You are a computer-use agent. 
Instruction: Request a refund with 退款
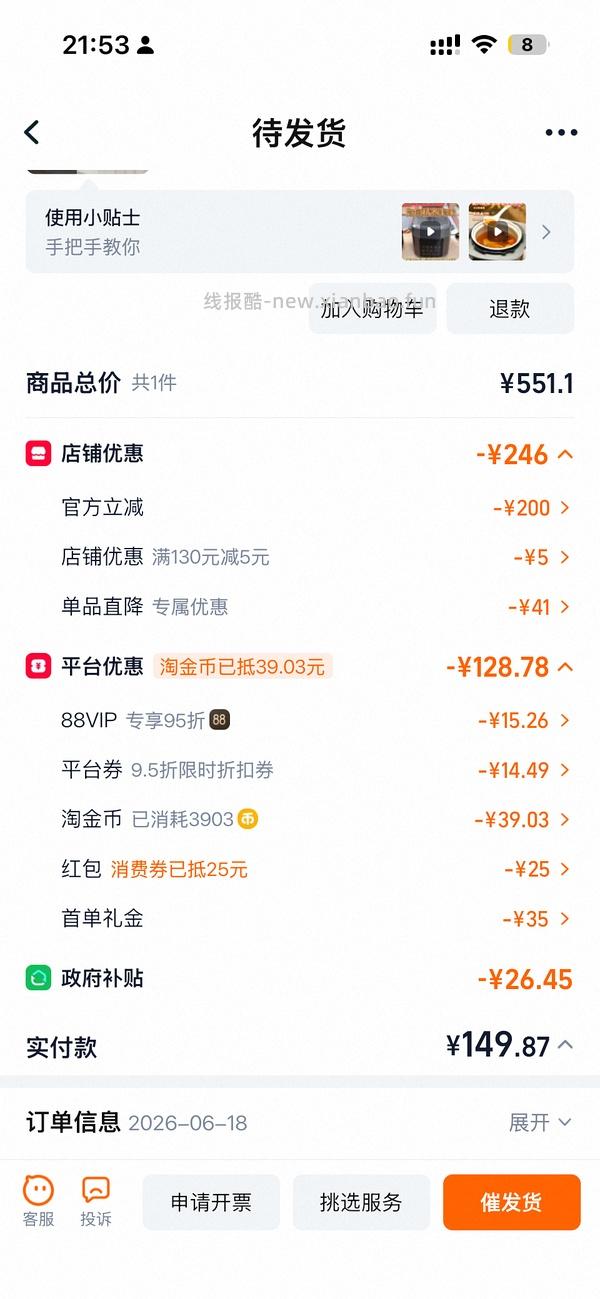tap(510, 308)
